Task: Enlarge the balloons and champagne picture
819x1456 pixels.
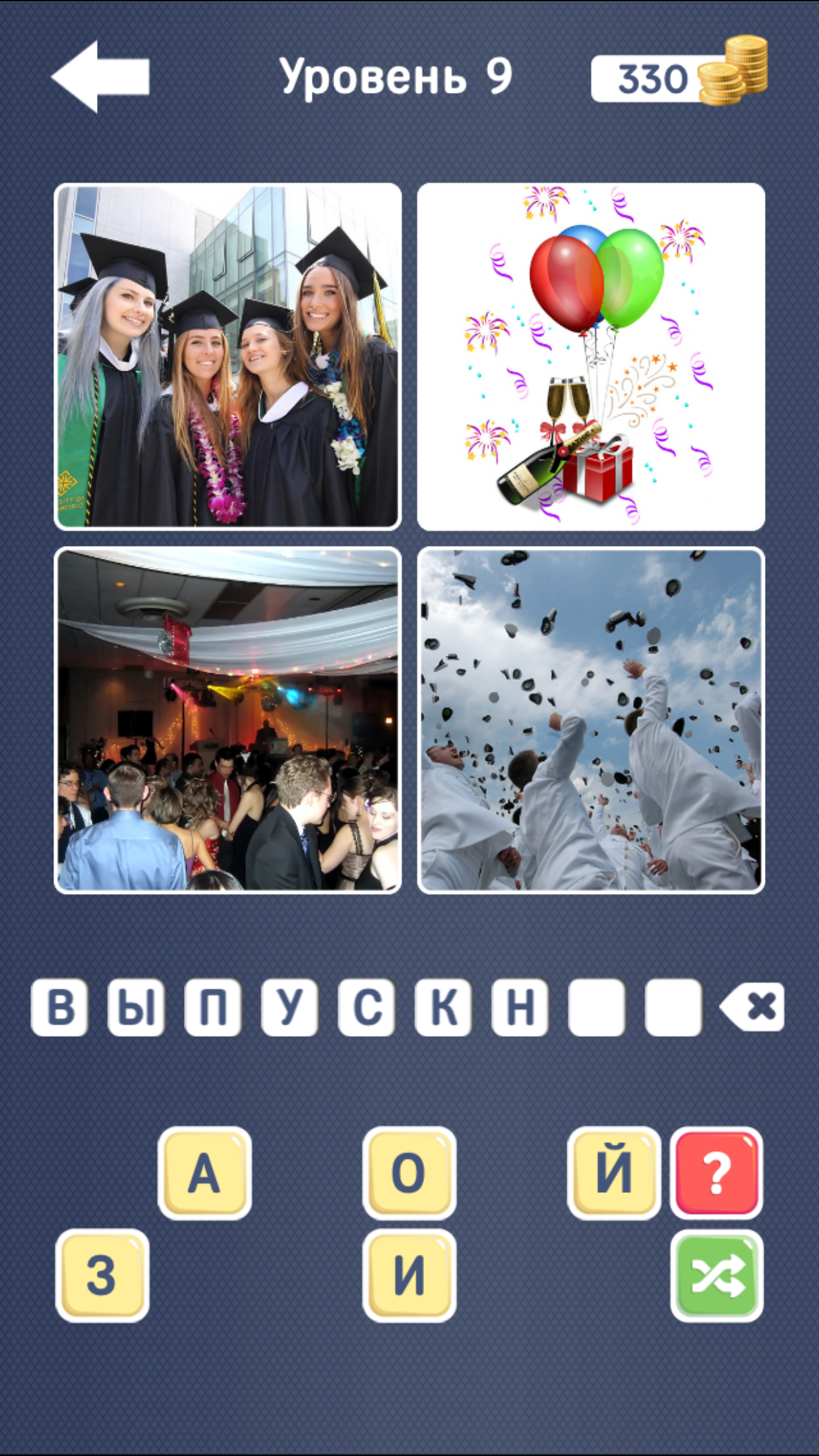Action: [x=591, y=356]
